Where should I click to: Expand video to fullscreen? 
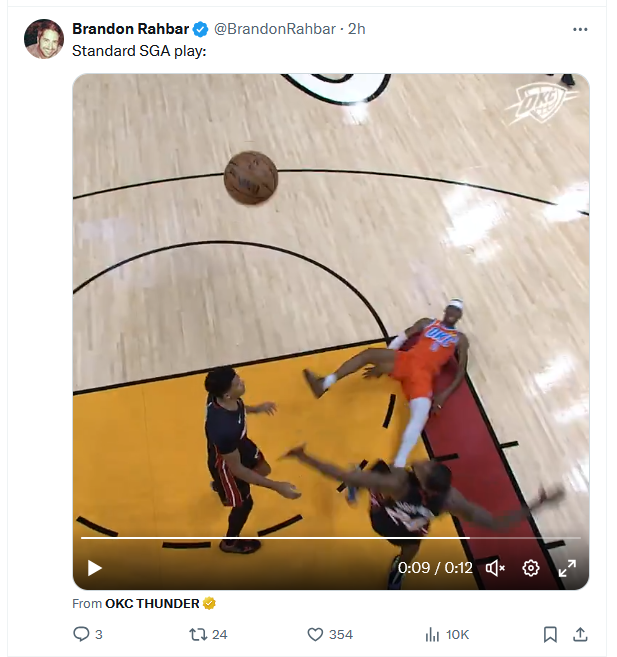(567, 568)
